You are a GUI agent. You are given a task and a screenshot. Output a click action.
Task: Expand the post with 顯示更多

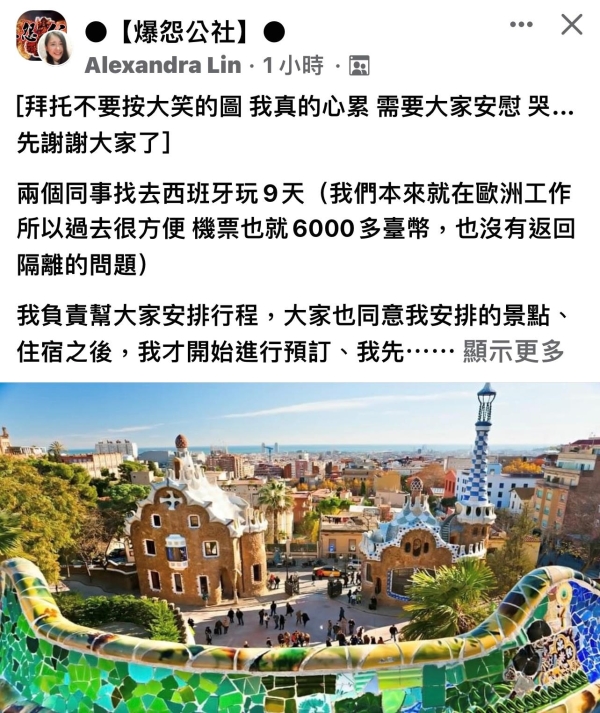(514, 351)
